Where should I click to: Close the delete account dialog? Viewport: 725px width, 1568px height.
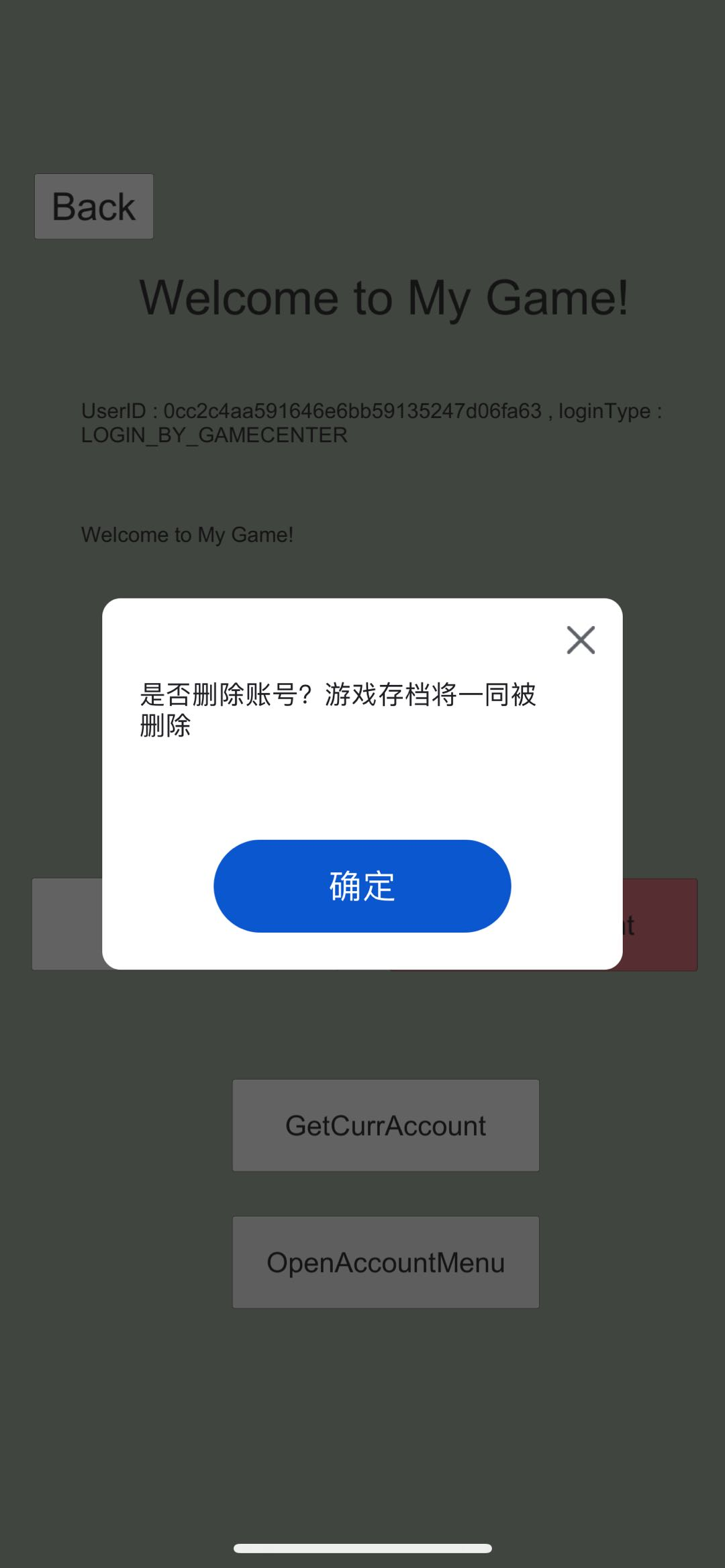pos(581,639)
